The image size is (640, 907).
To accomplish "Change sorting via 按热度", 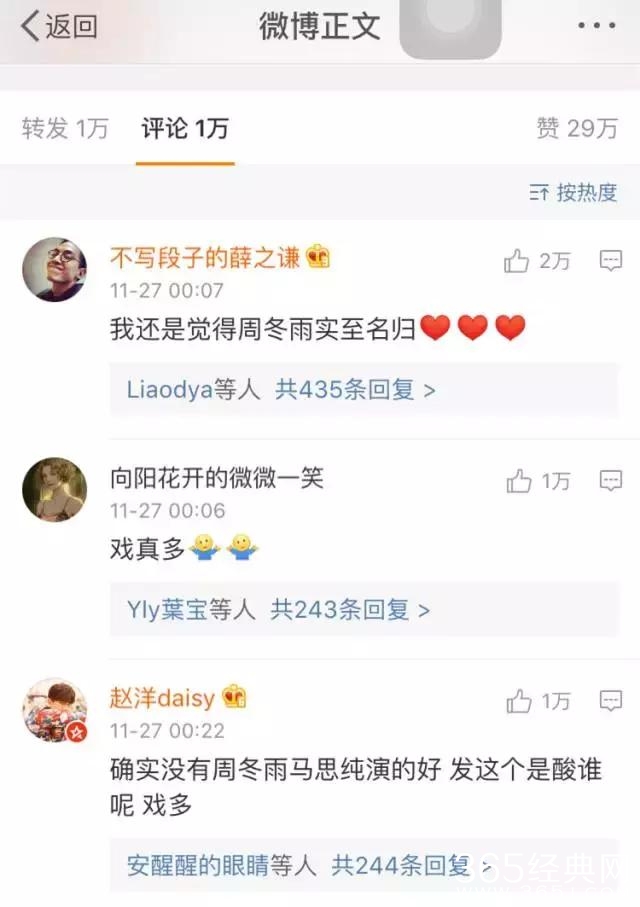I will 574,193.
